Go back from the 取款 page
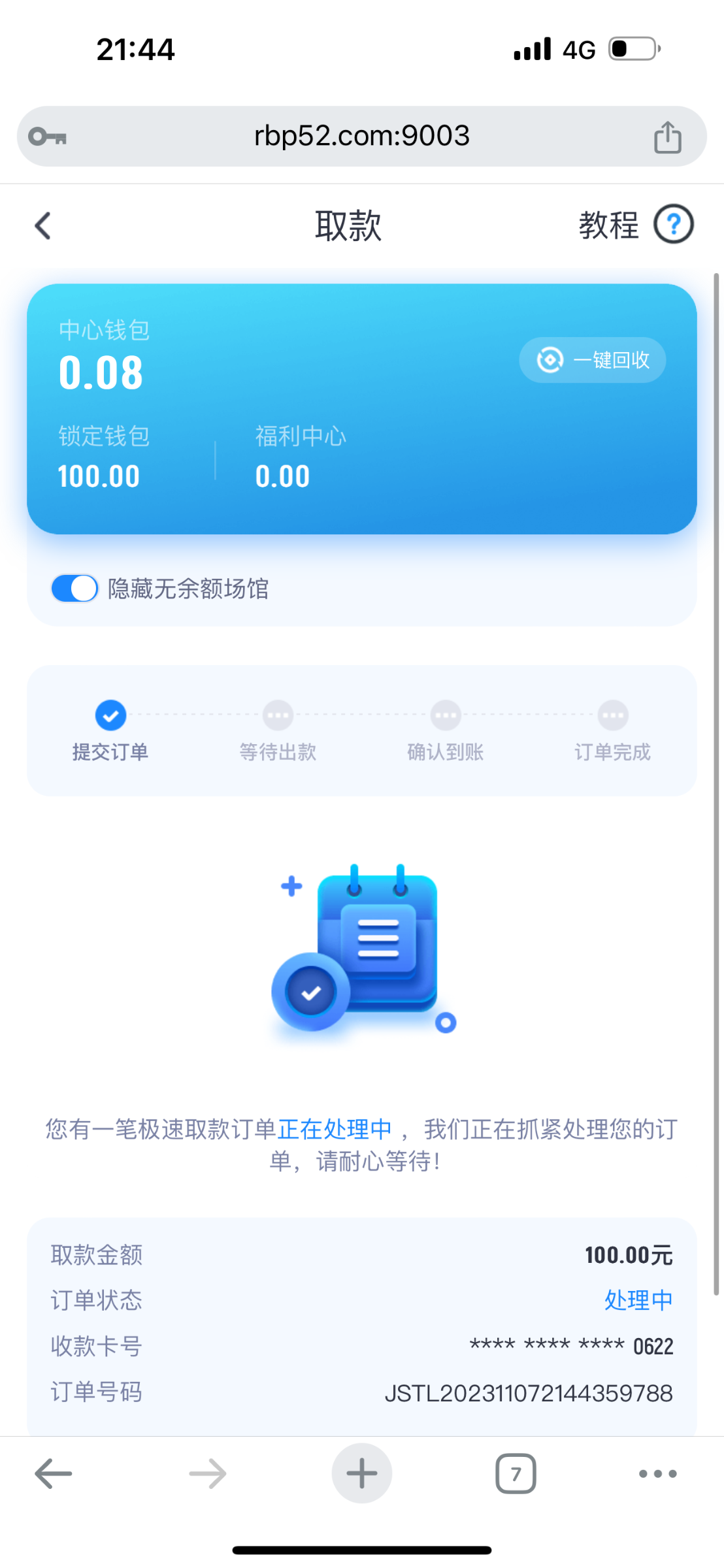724x1568 pixels. 43,226
